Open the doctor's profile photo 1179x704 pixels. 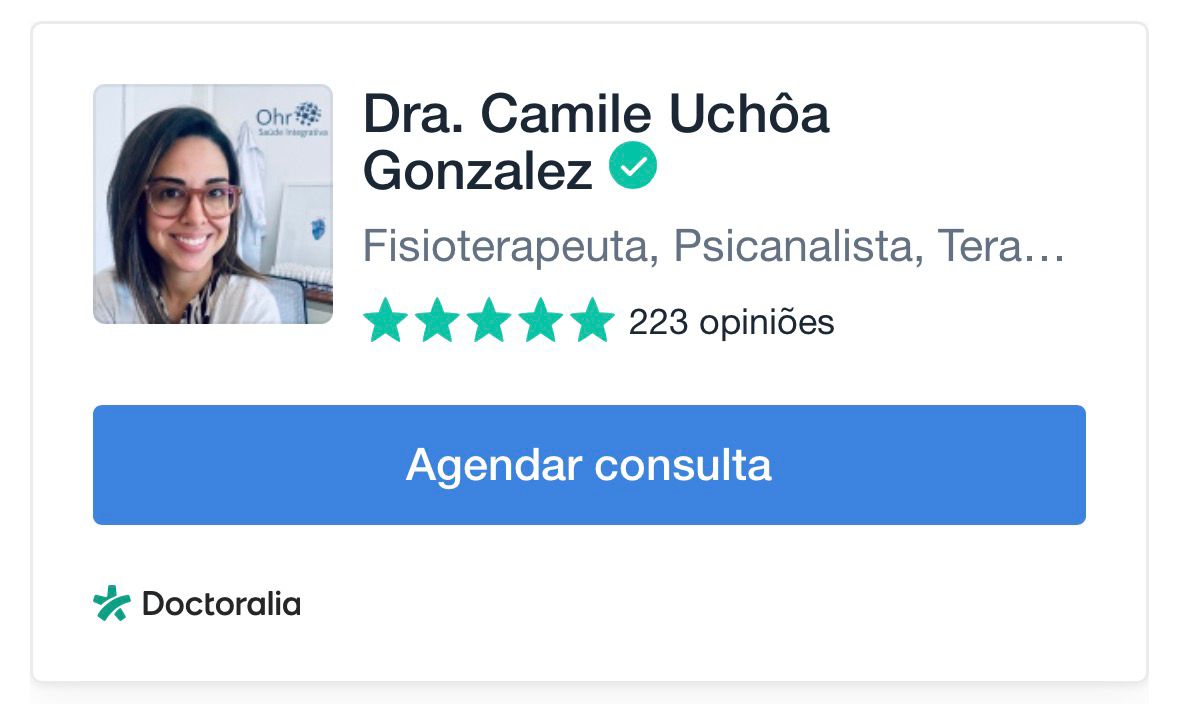[213, 204]
